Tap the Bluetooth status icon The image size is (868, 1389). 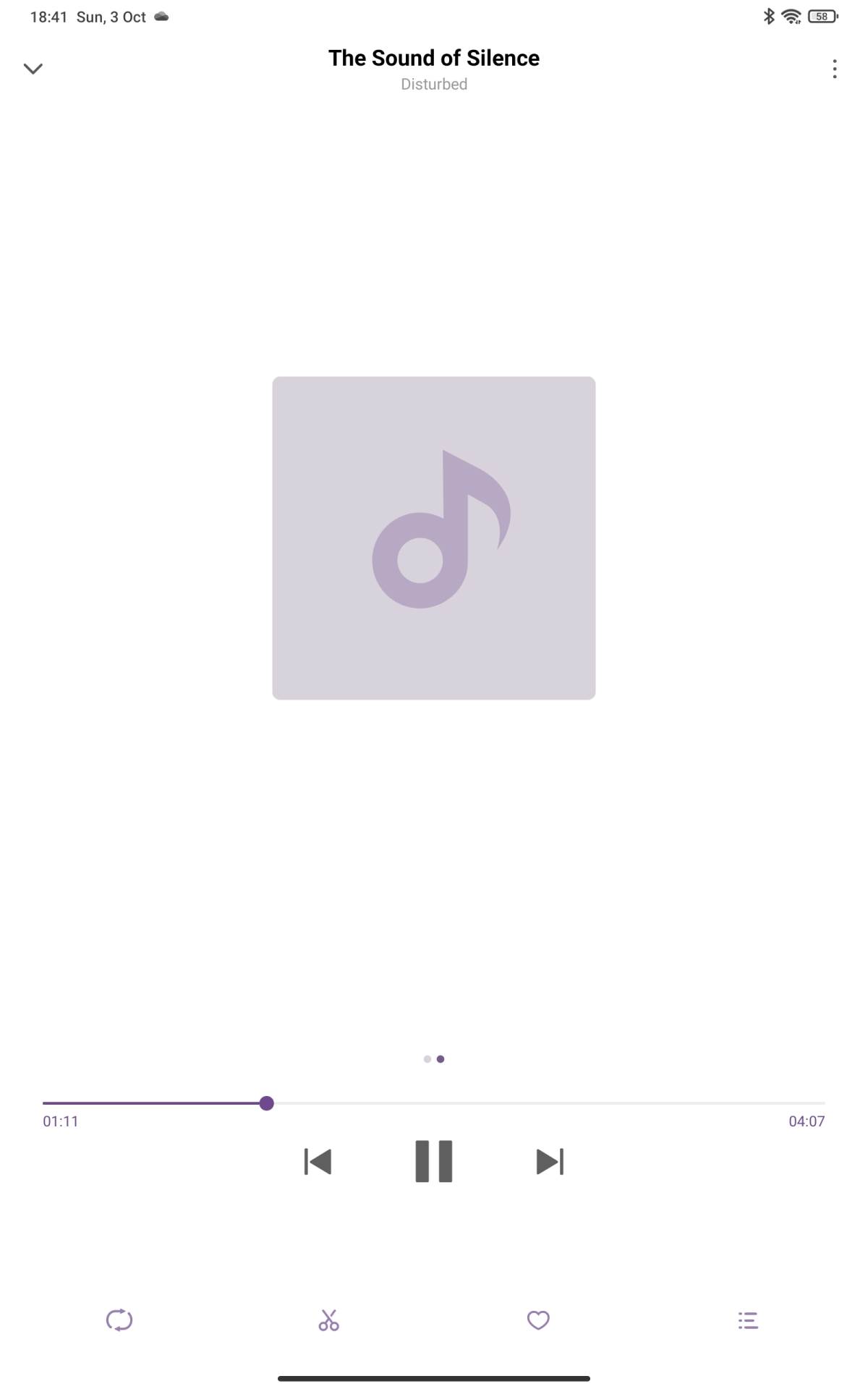click(768, 16)
